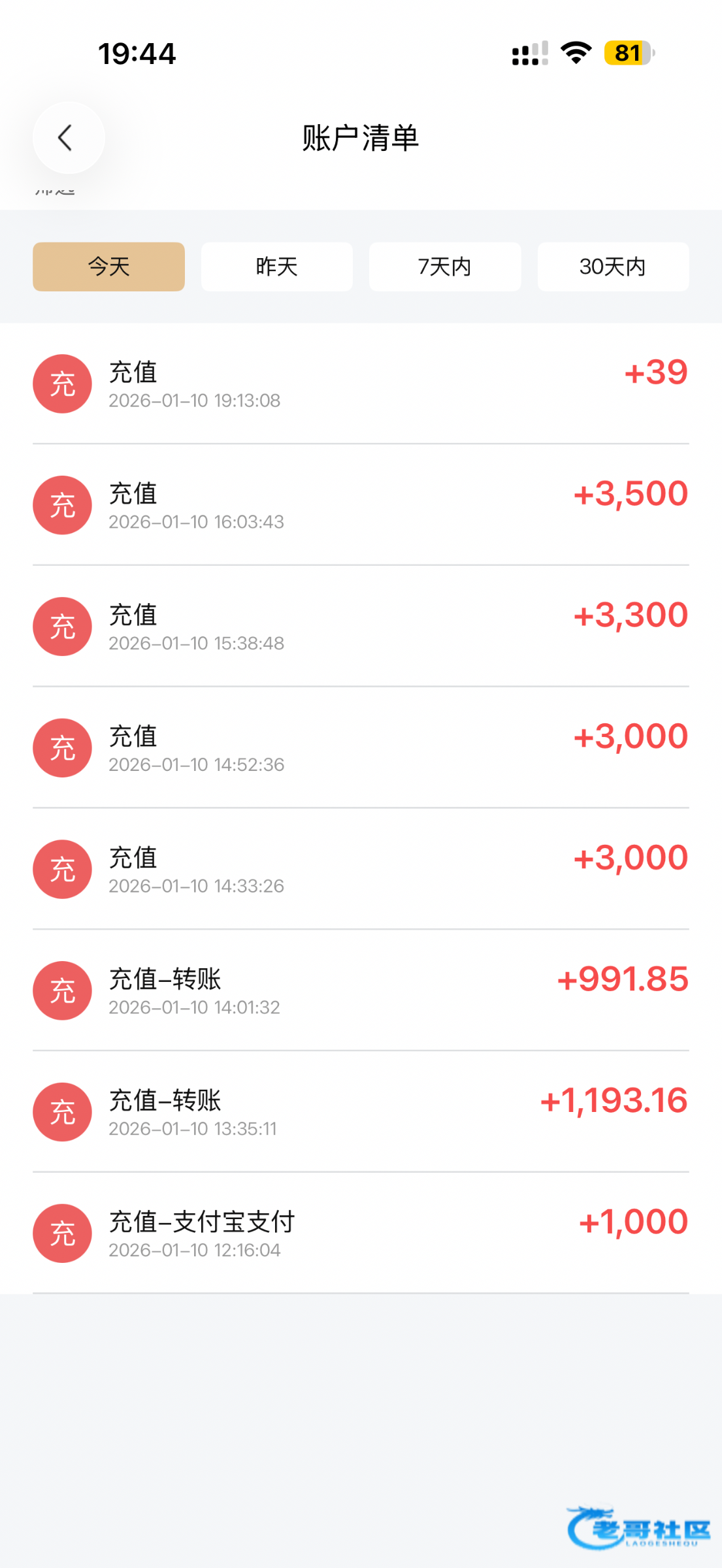
Task: View the 30天内 statement
Action: click(612, 267)
